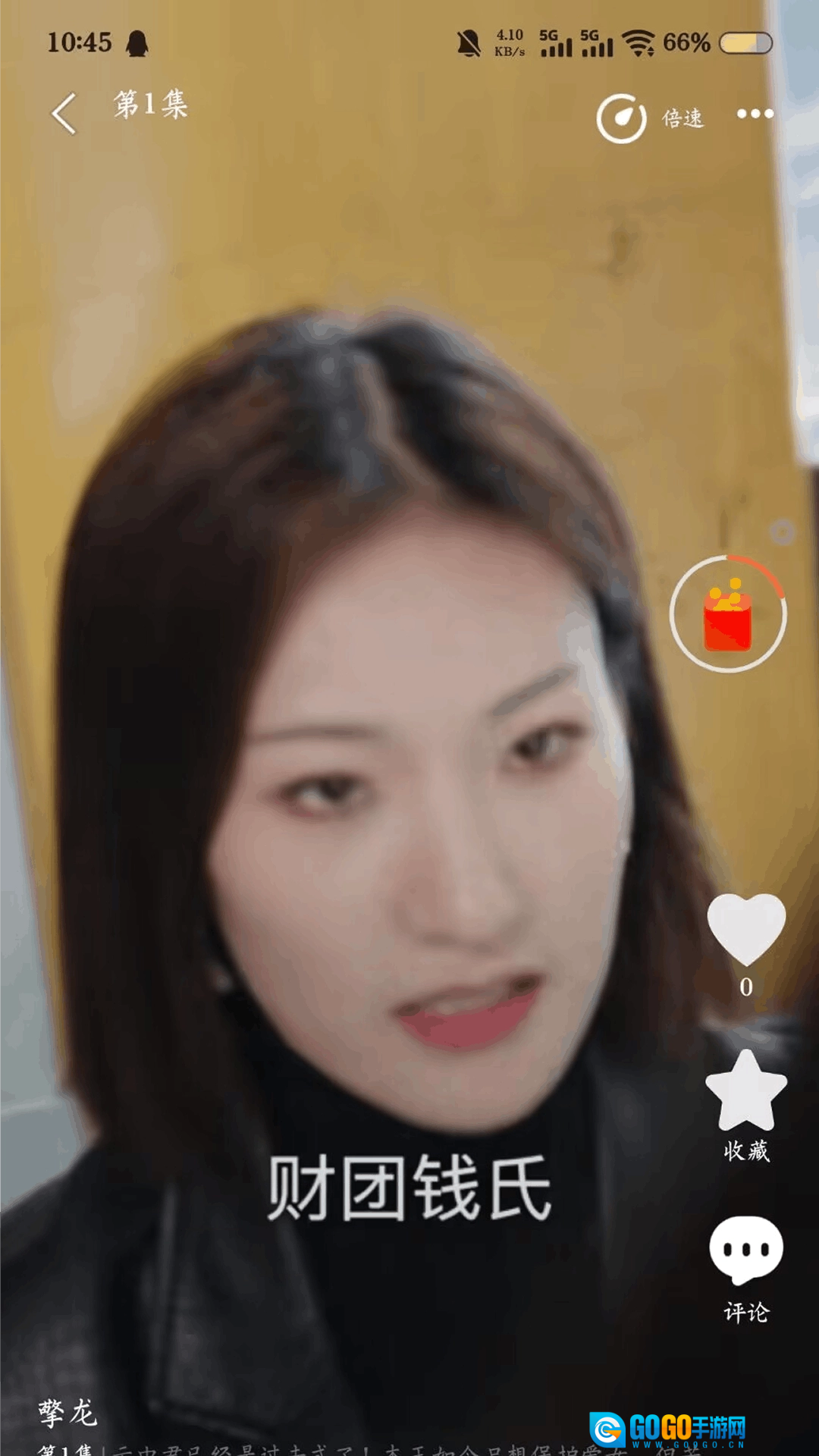Screen dimensions: 819x1456
Task: Add the drama to 收藏 favorites
Action: [746, 1106]
